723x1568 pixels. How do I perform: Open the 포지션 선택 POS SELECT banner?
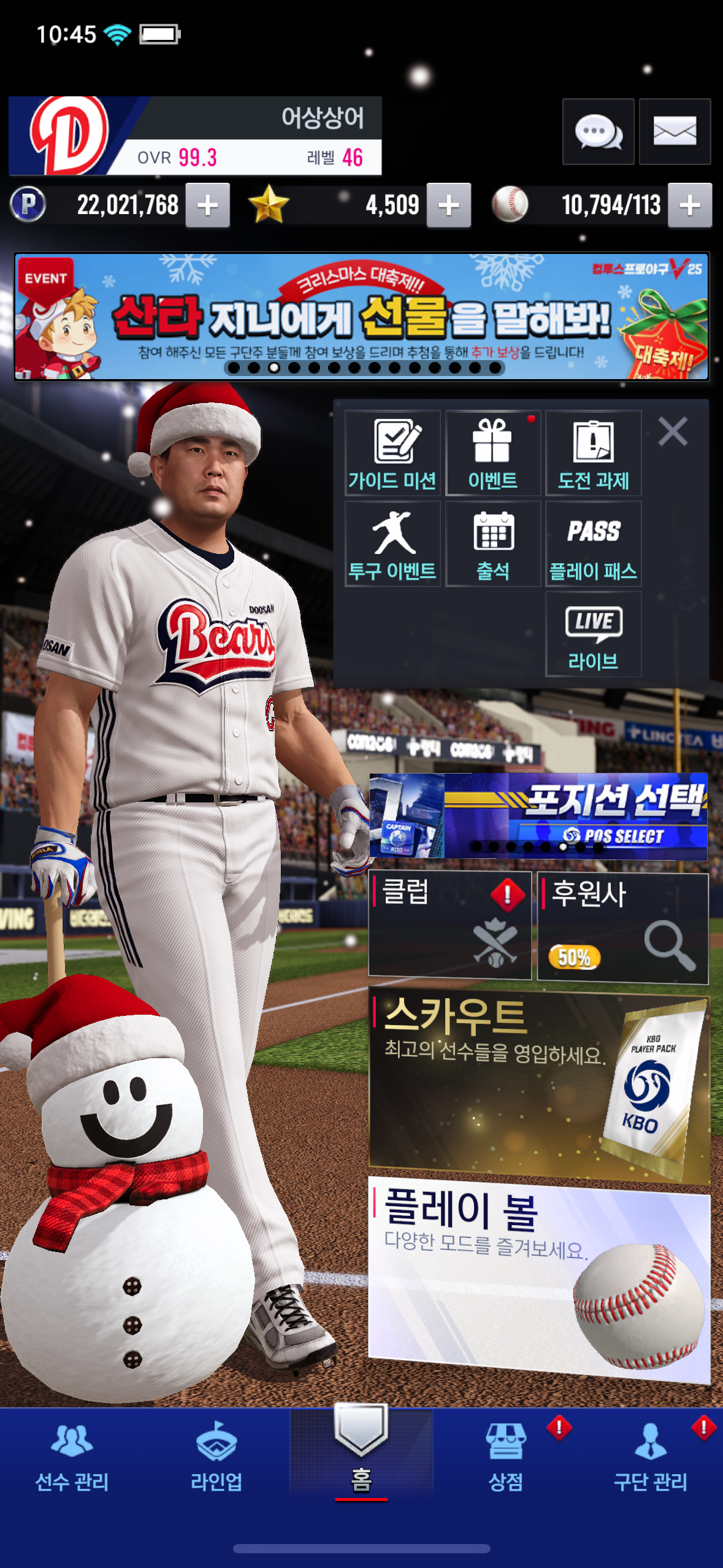point(538,816)
